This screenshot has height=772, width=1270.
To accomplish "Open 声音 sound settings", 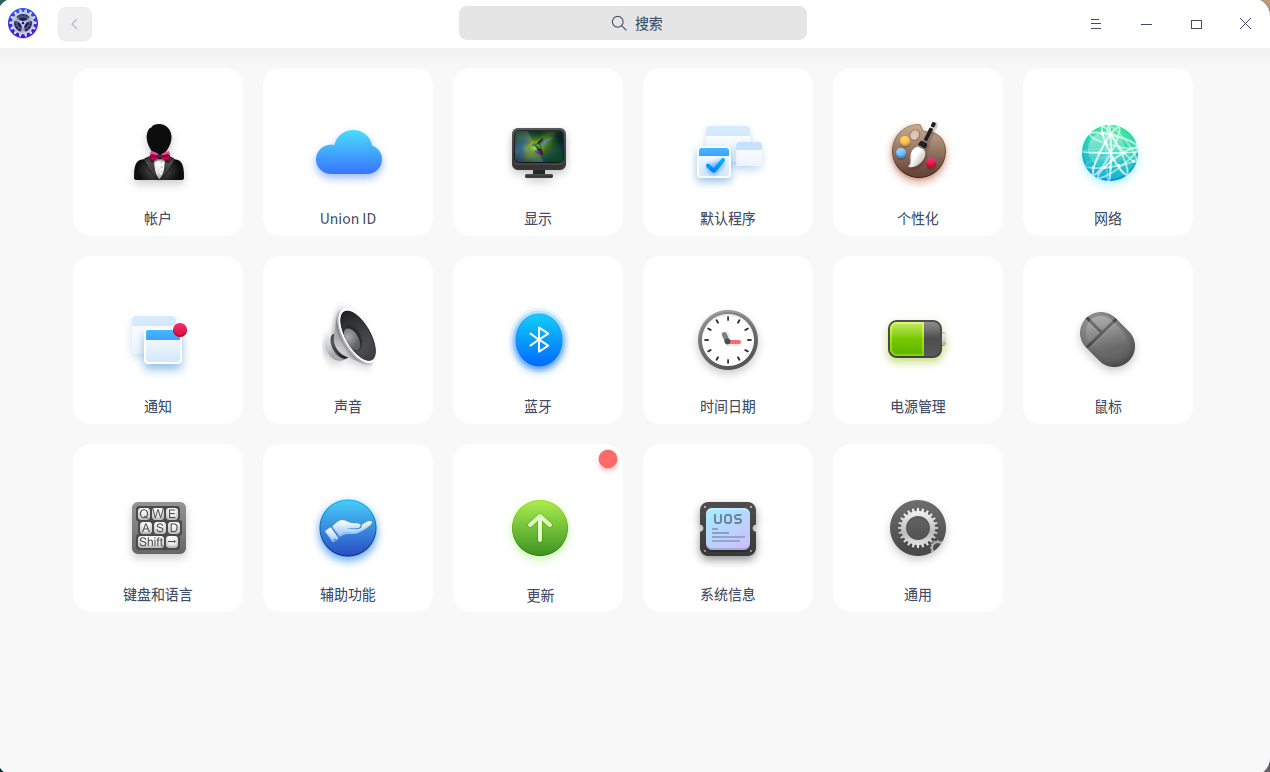I will click(x=348, y=340).
